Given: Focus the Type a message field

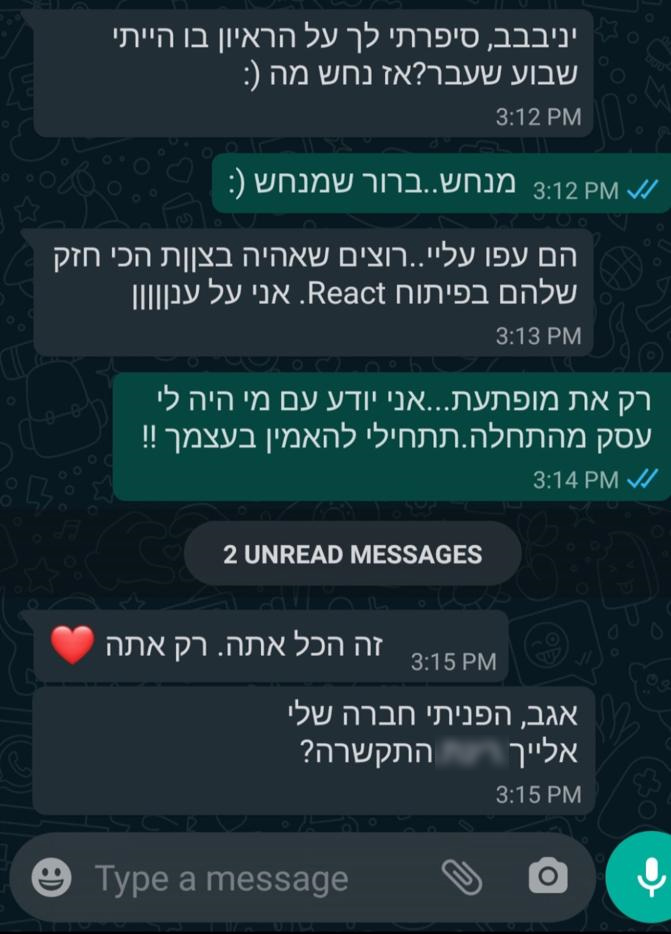Looking at the screenshot, I should coord(230,879).
